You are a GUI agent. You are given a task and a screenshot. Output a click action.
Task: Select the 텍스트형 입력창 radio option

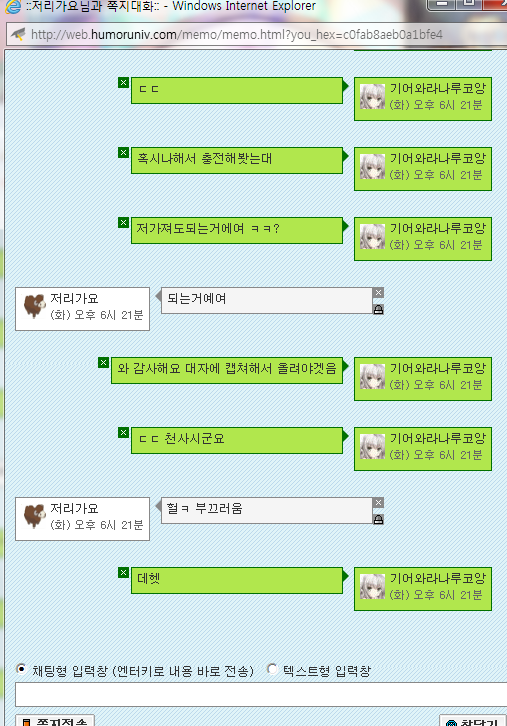pyautogui.click(x=272, y=669)
